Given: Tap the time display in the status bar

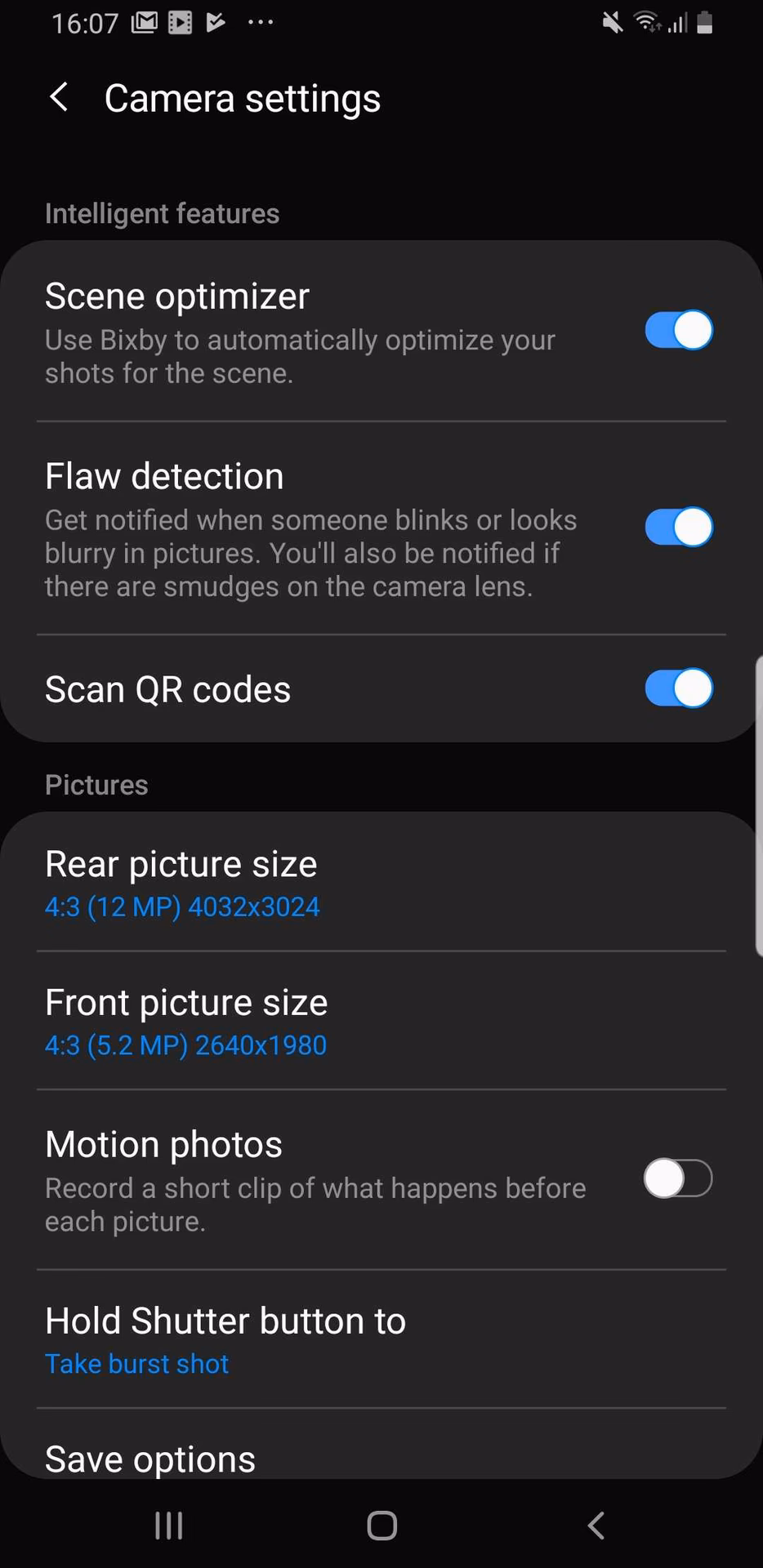Looking at the screenshot, I should coord(86,22).
